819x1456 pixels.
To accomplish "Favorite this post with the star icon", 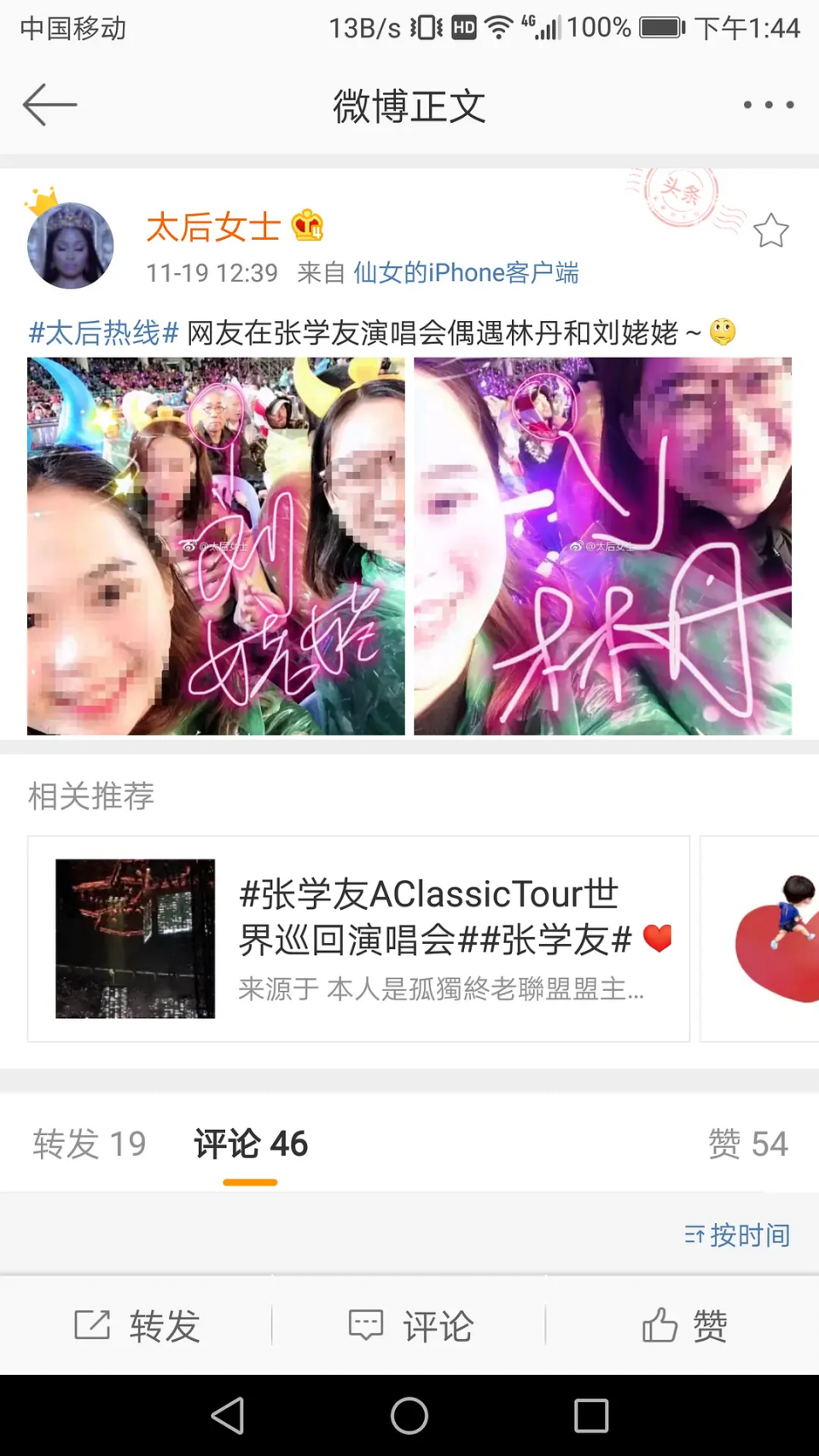I will 770,230.
